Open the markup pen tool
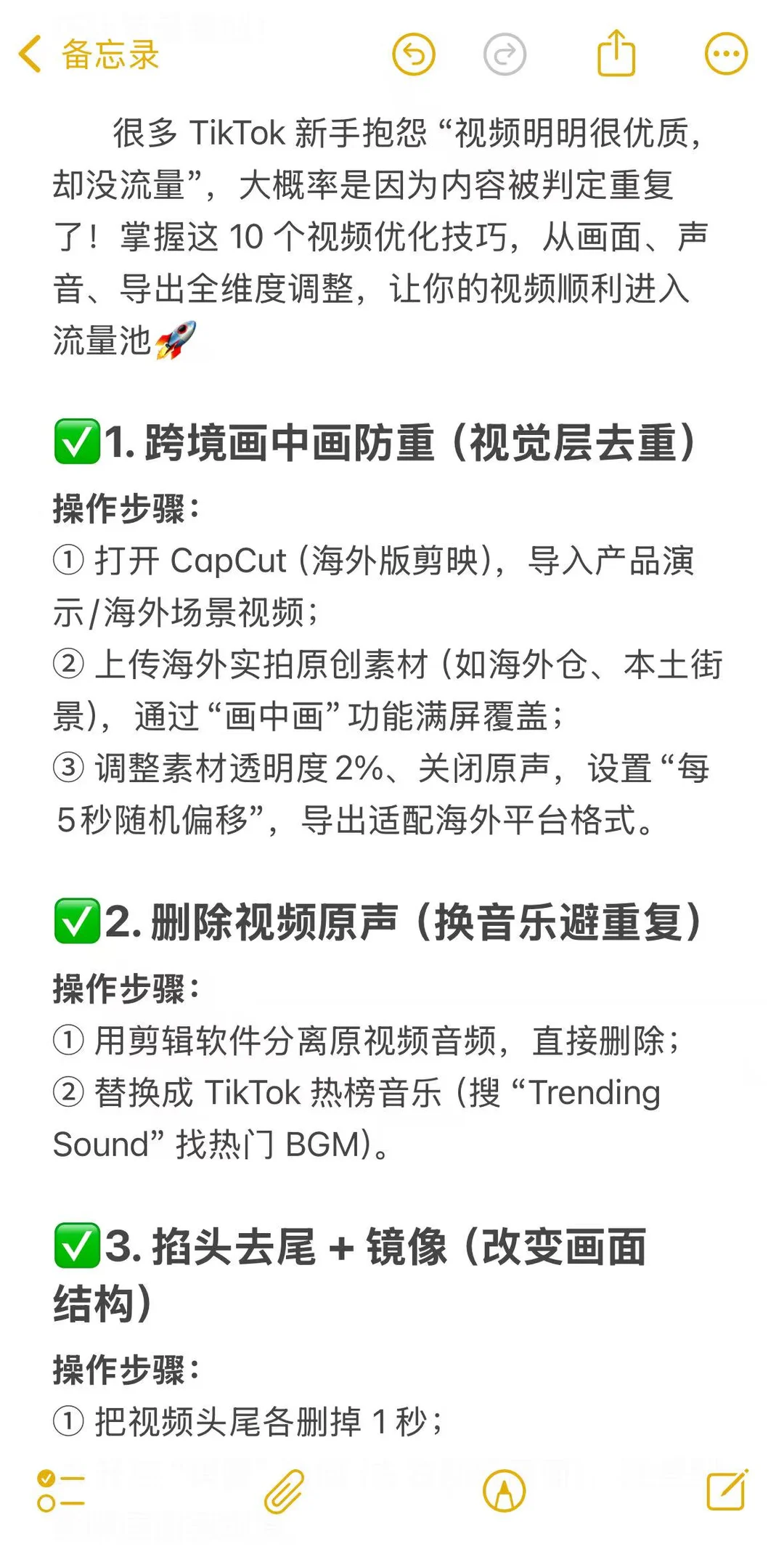This screenshot has height=1565, width=784. [504, 1491]
